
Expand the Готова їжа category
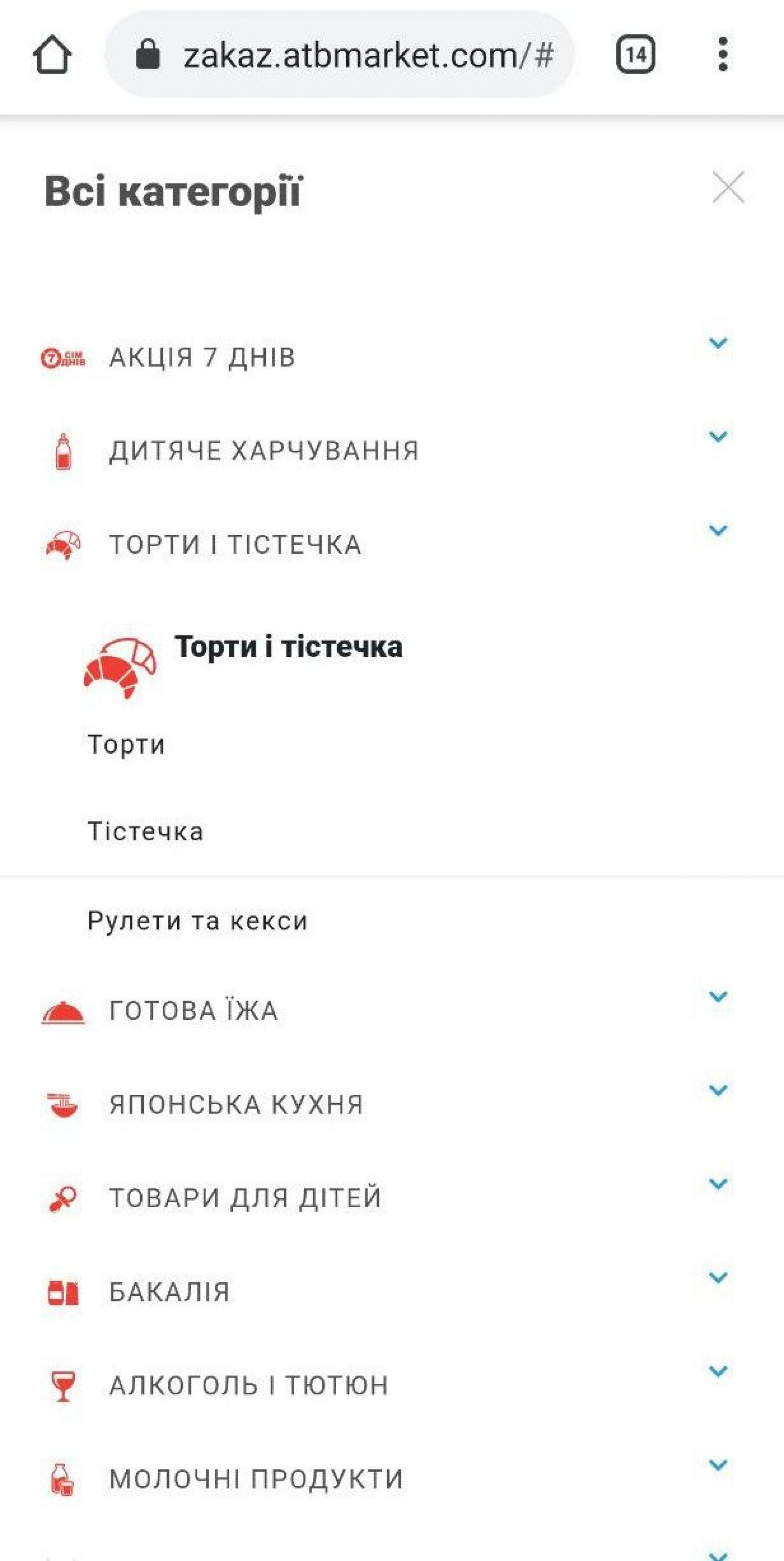pos(717,997)
